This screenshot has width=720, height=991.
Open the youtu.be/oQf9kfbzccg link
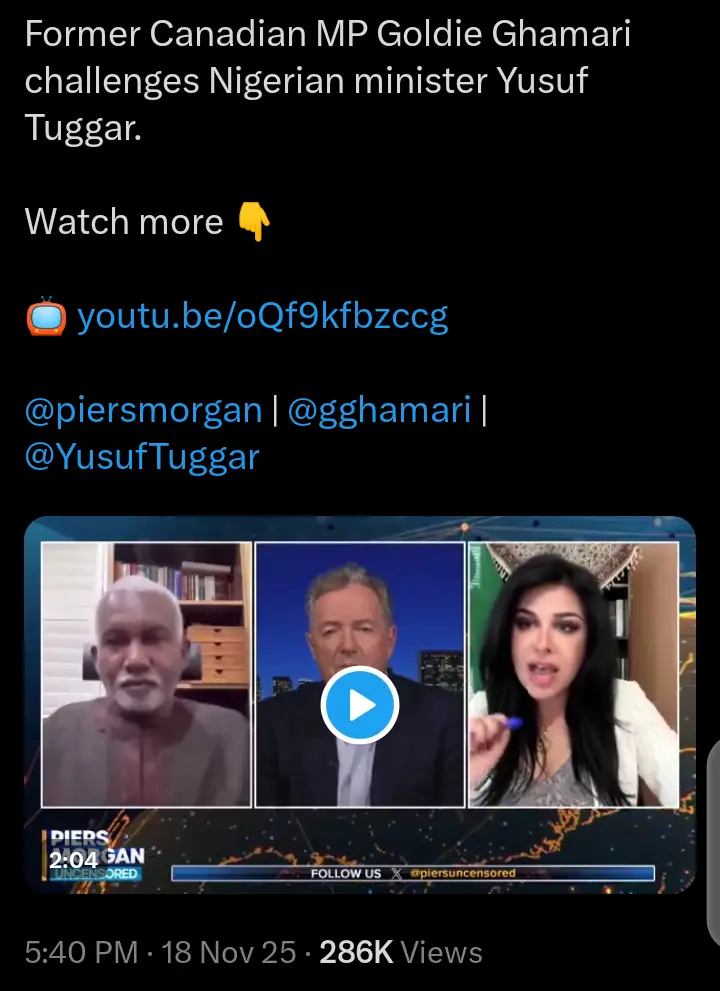[x=262, y=316]
